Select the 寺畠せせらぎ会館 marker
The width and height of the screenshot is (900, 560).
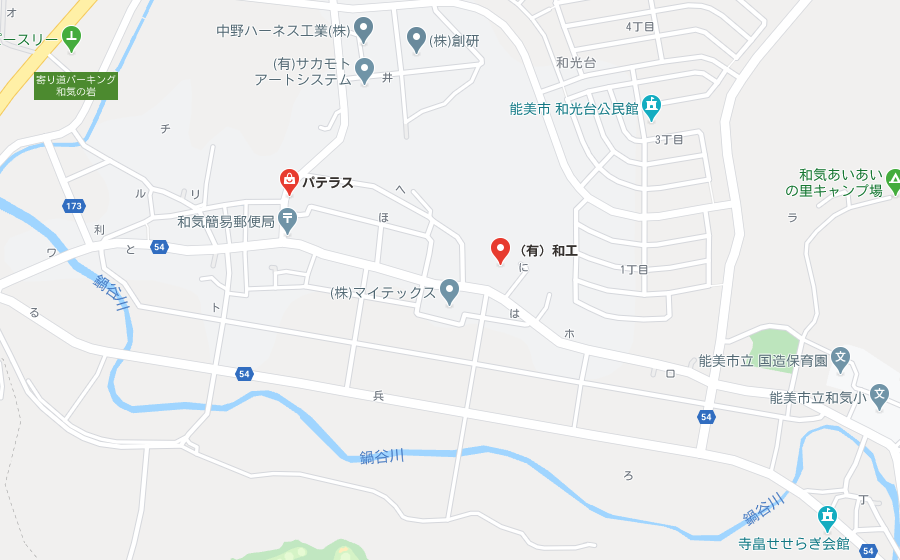pos(826,517)
